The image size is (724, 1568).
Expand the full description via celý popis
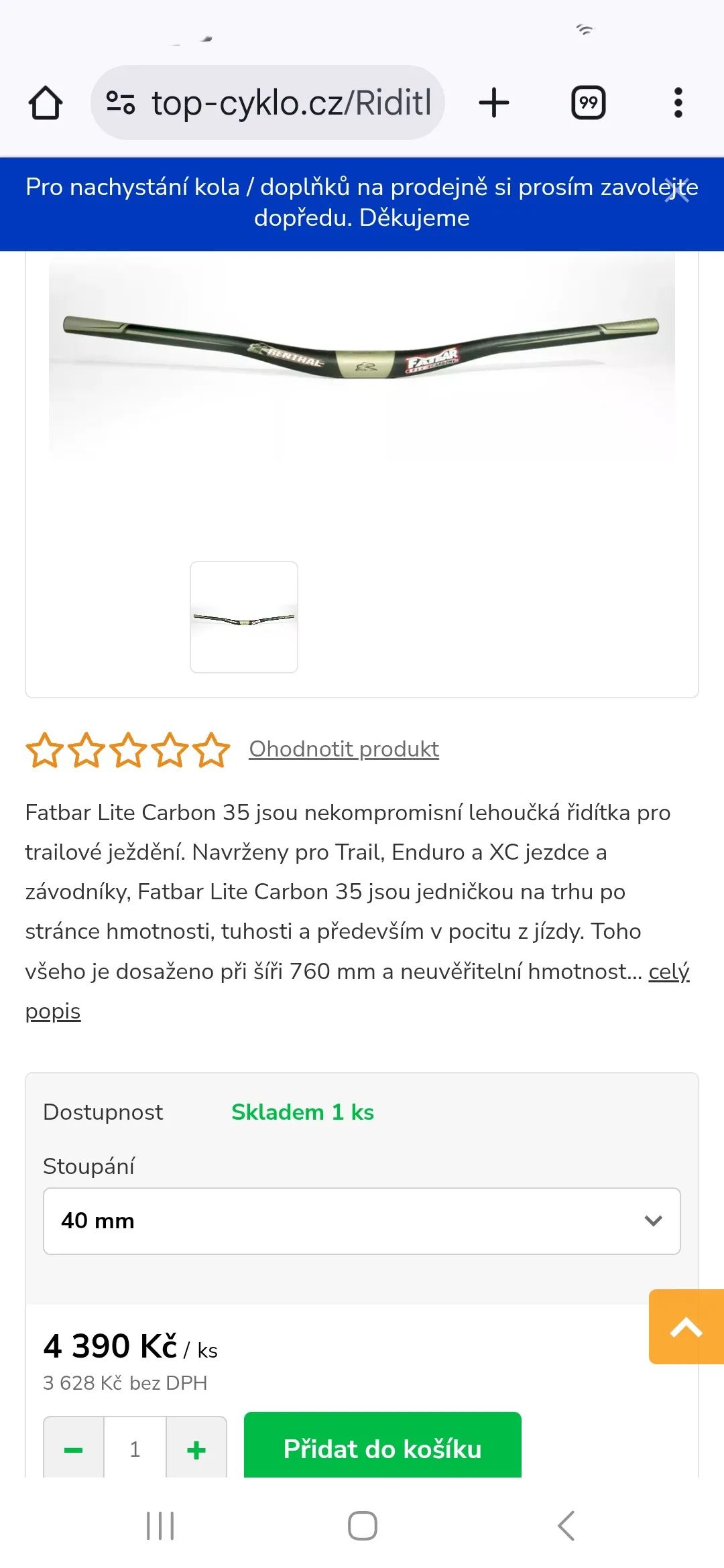tap(668, 972)
